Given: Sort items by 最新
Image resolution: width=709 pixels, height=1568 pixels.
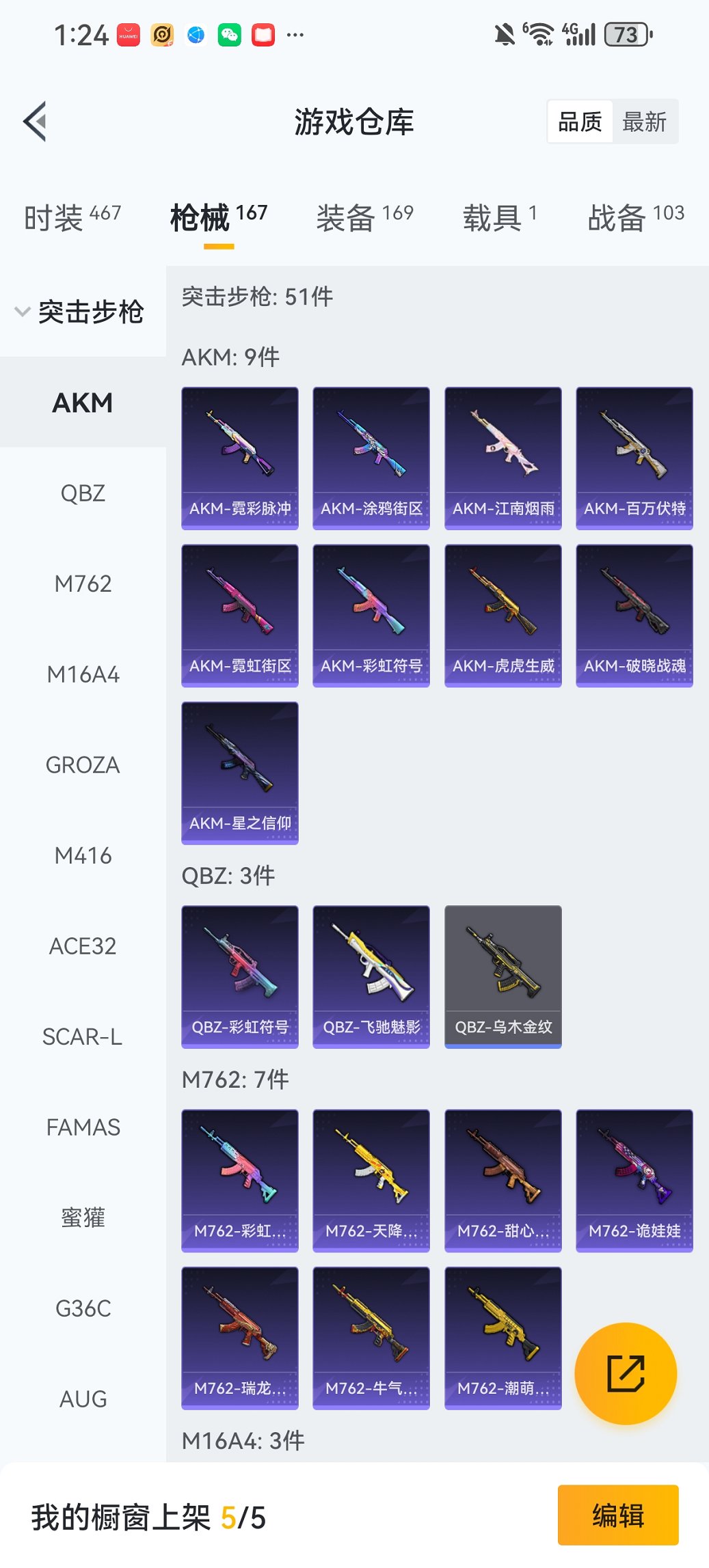Looking at the screenshot, I should point(644,122).
